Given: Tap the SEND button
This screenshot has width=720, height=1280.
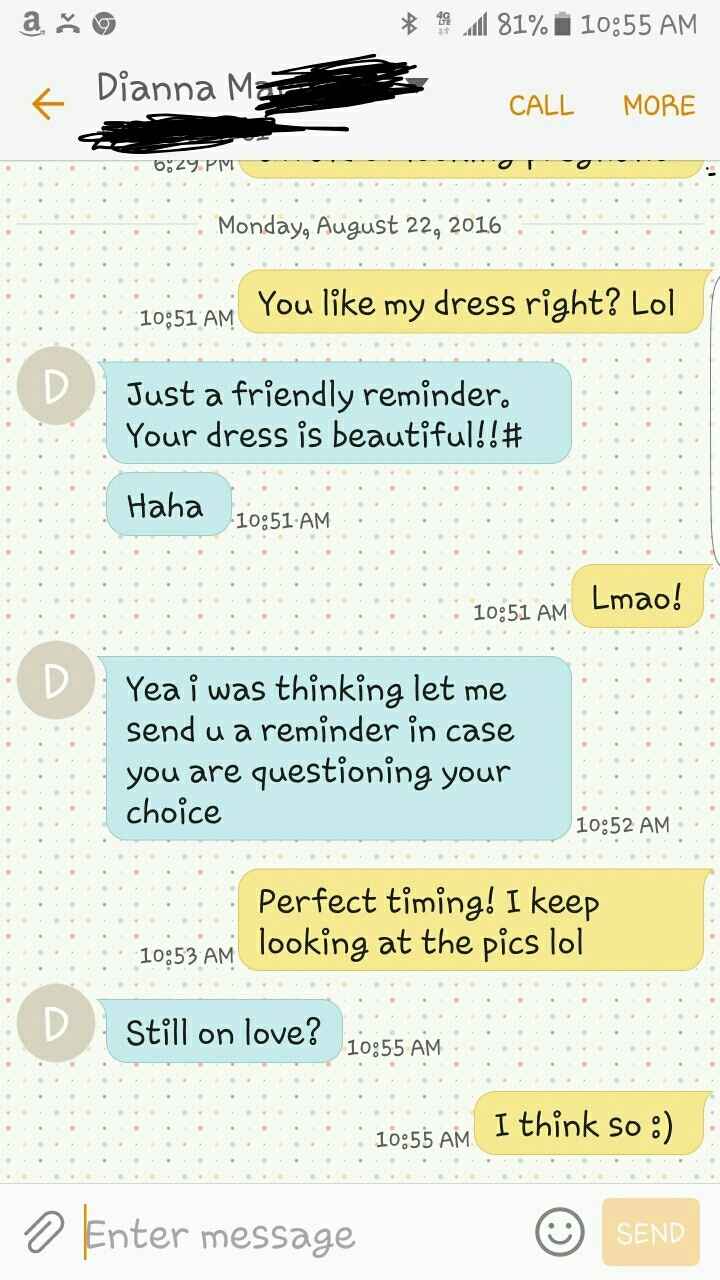Looking at the screenshot, I should (651, 1232).
